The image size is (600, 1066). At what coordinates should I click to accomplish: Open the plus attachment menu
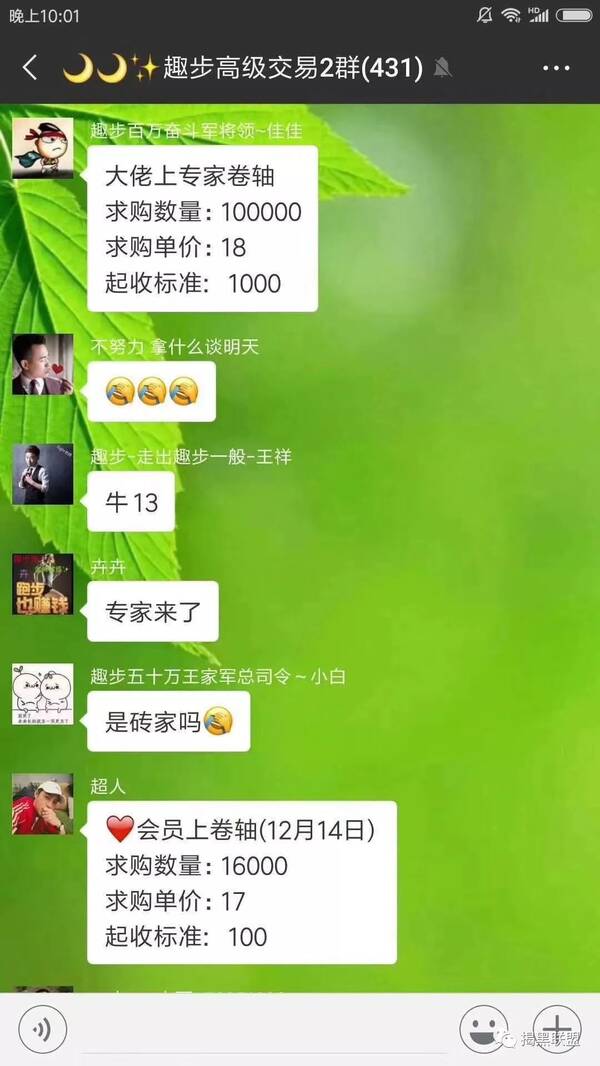click(556, 1028)
